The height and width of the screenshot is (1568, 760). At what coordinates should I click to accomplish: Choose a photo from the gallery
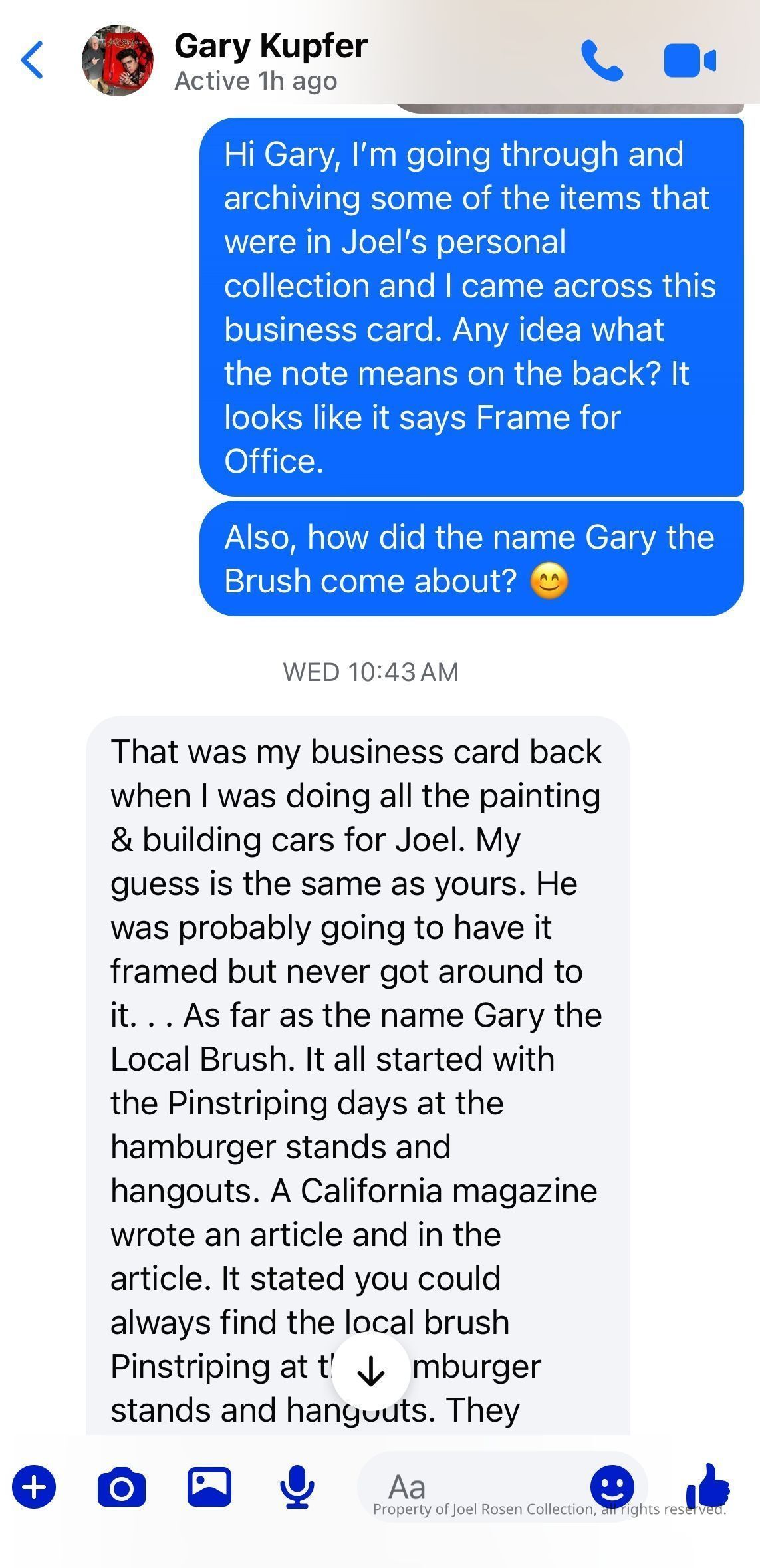pos(209,1487)
